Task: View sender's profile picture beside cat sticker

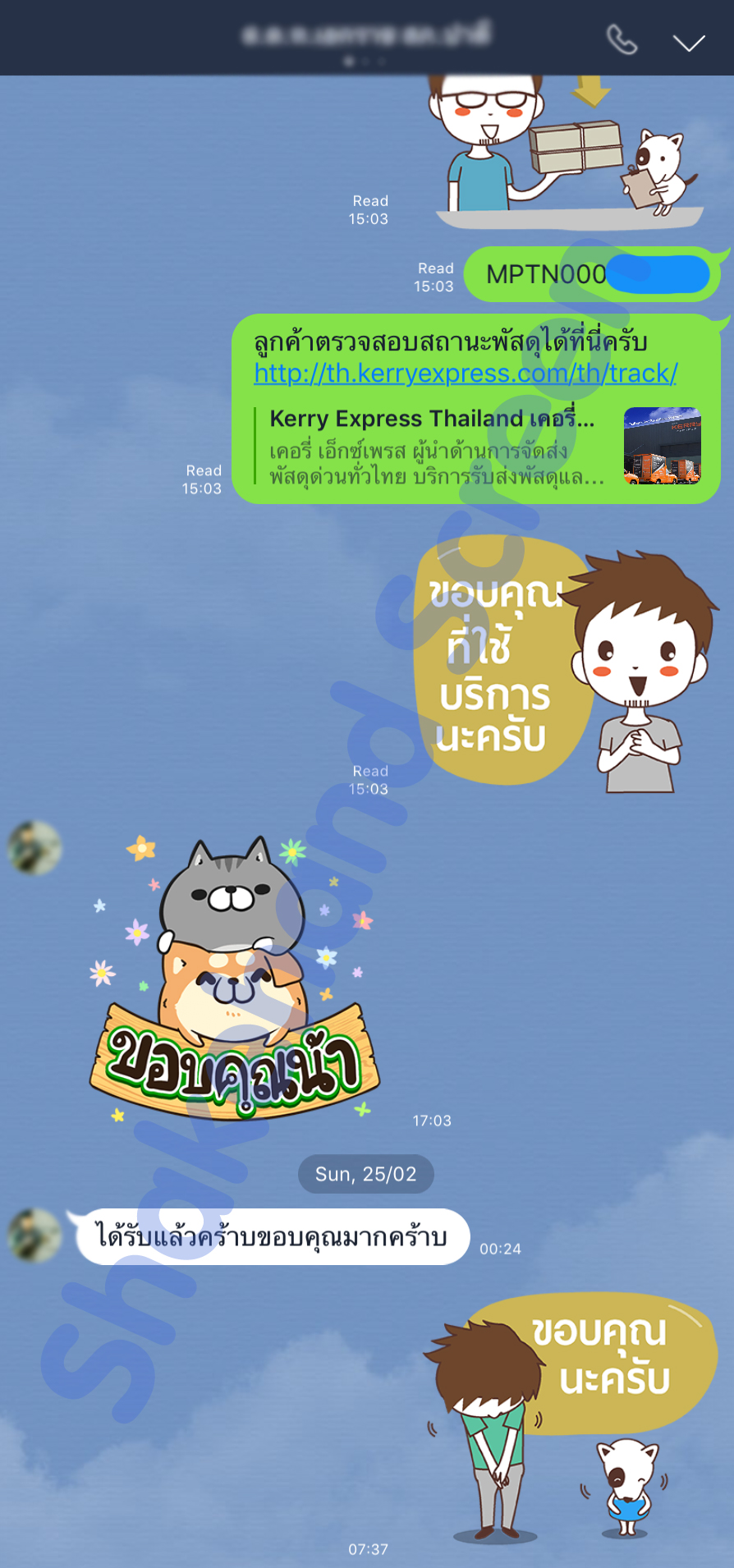Action: [34, 847]
